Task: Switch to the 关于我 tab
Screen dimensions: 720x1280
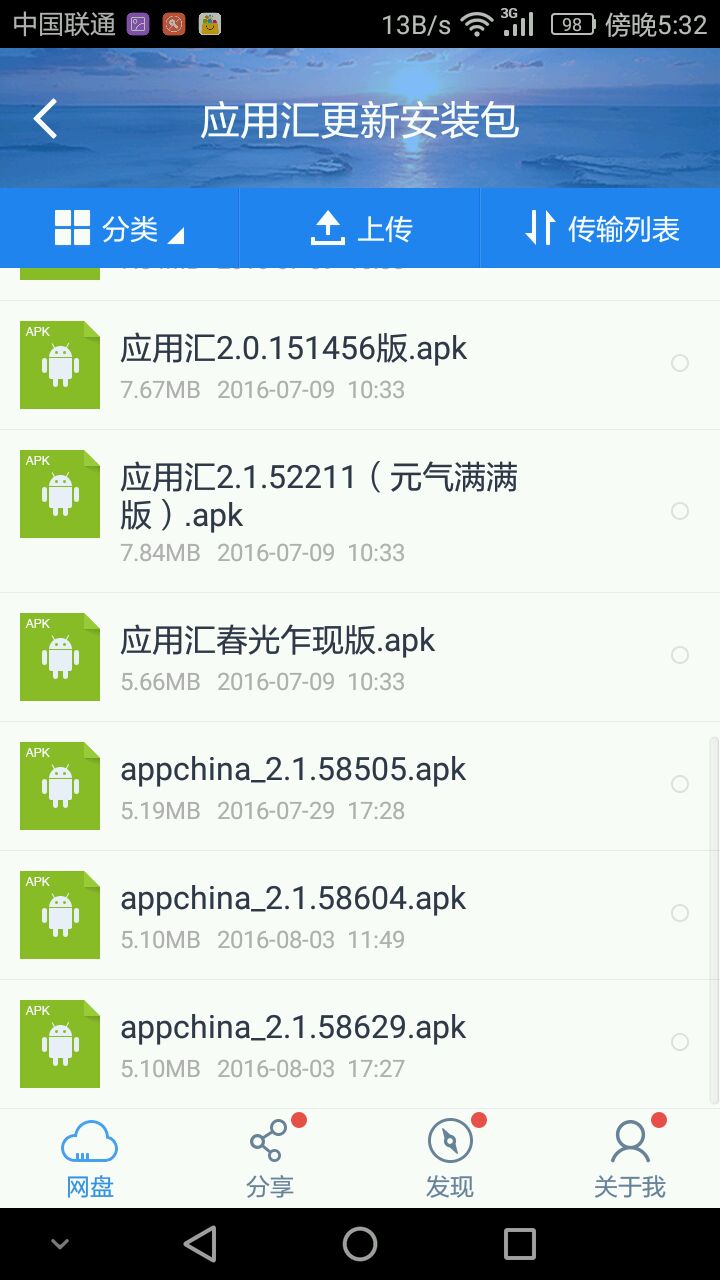Action: click(x=630, y=1159)
